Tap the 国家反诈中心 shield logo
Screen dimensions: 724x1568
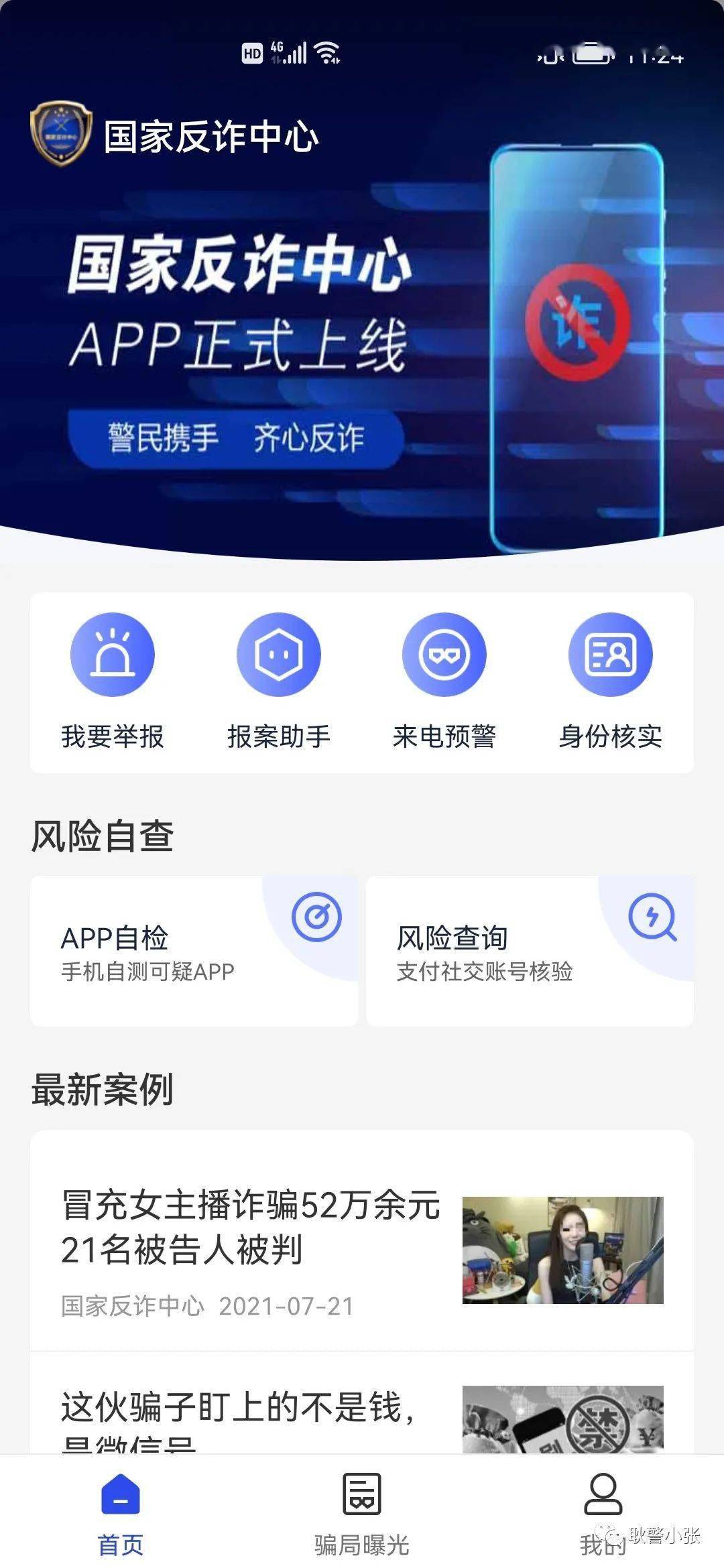(x=60, y=132)
